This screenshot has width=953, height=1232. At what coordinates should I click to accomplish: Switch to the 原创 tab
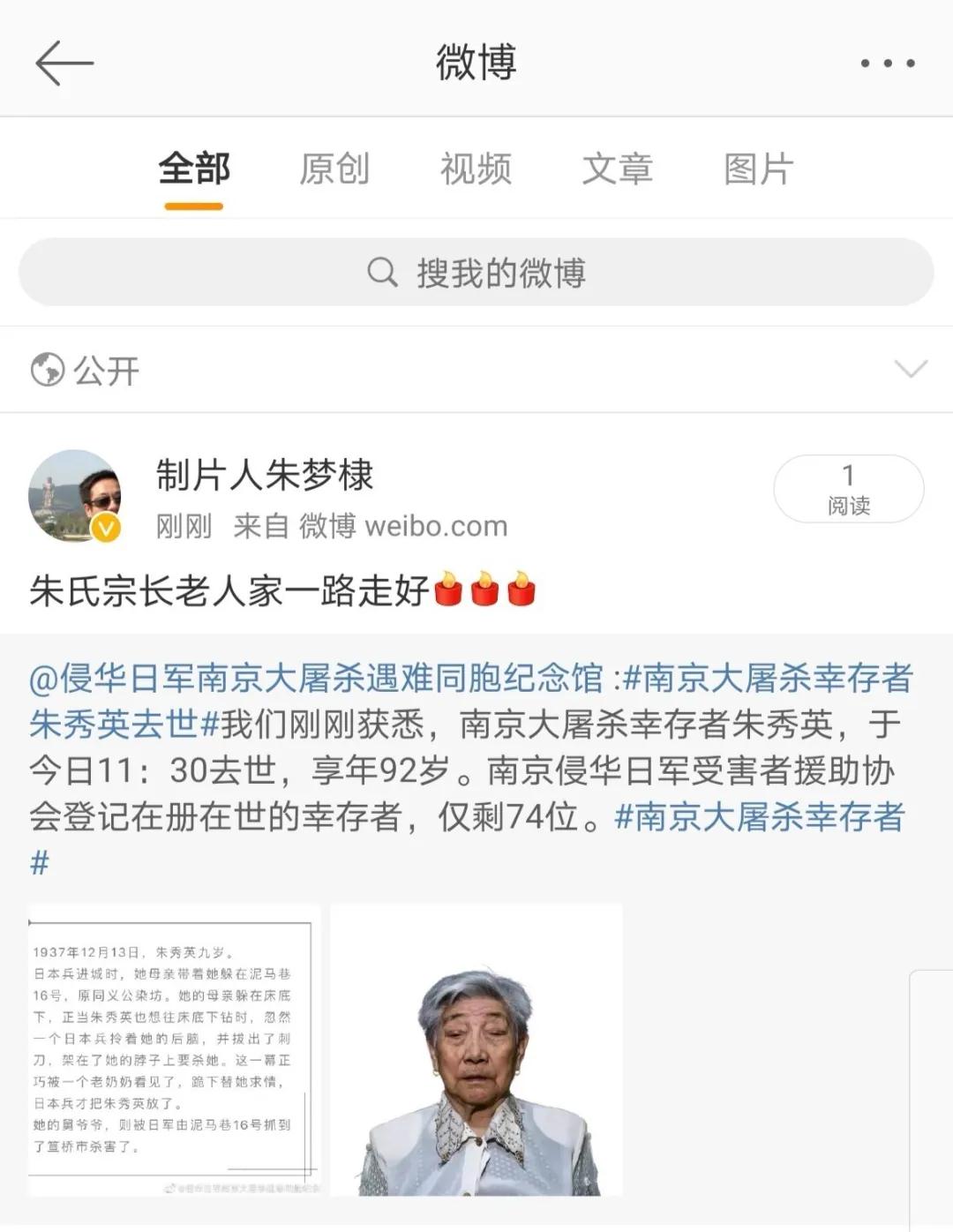334,169
